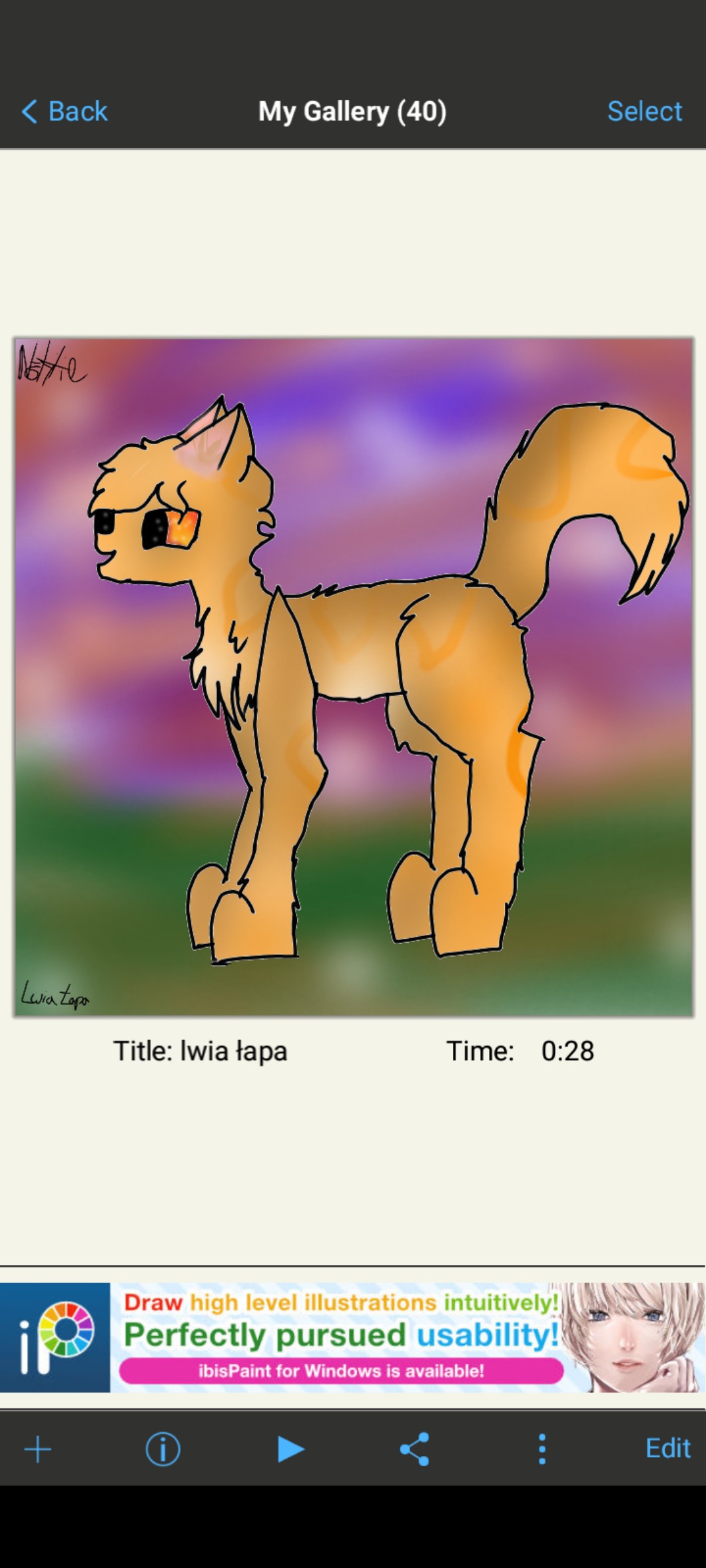Edit the lwia łapa drawing
The width and height of the screenshot is (706, 1568).
click(667, 1449)
